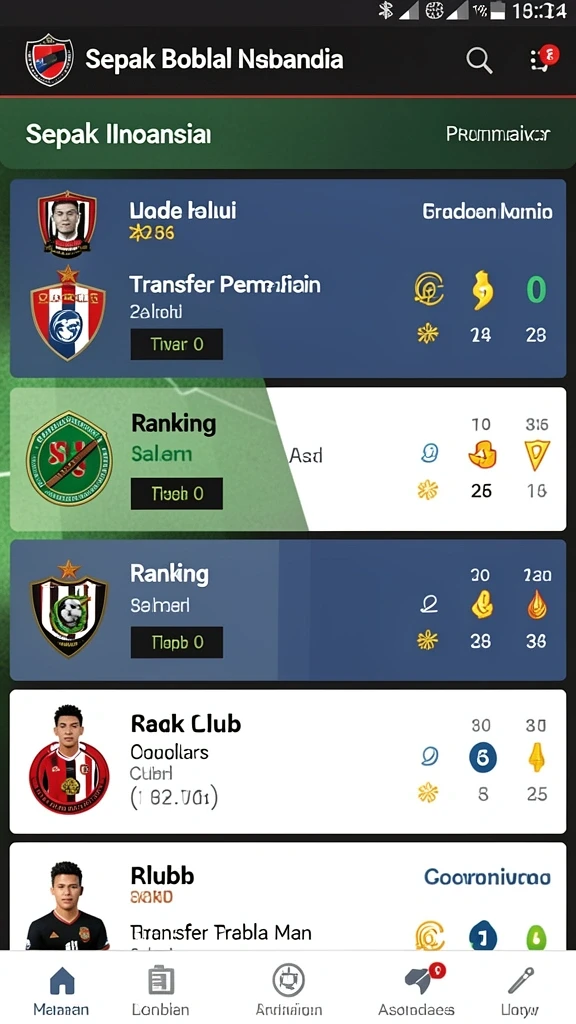The width and height of the screenshot is (576, 1024).
Task: Tap the Tivar 0 button
Action: (177, 344)
